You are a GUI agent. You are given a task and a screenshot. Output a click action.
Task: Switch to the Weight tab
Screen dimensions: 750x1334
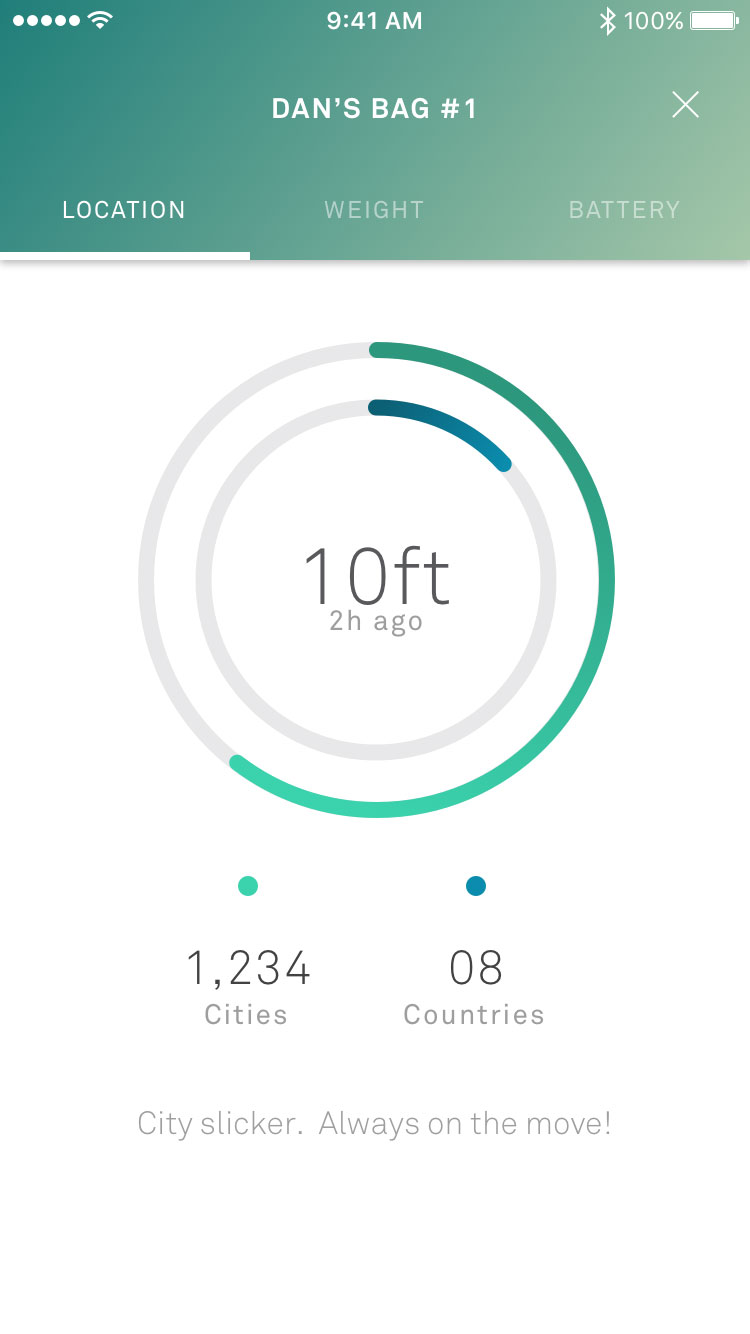tap(374, 210)
